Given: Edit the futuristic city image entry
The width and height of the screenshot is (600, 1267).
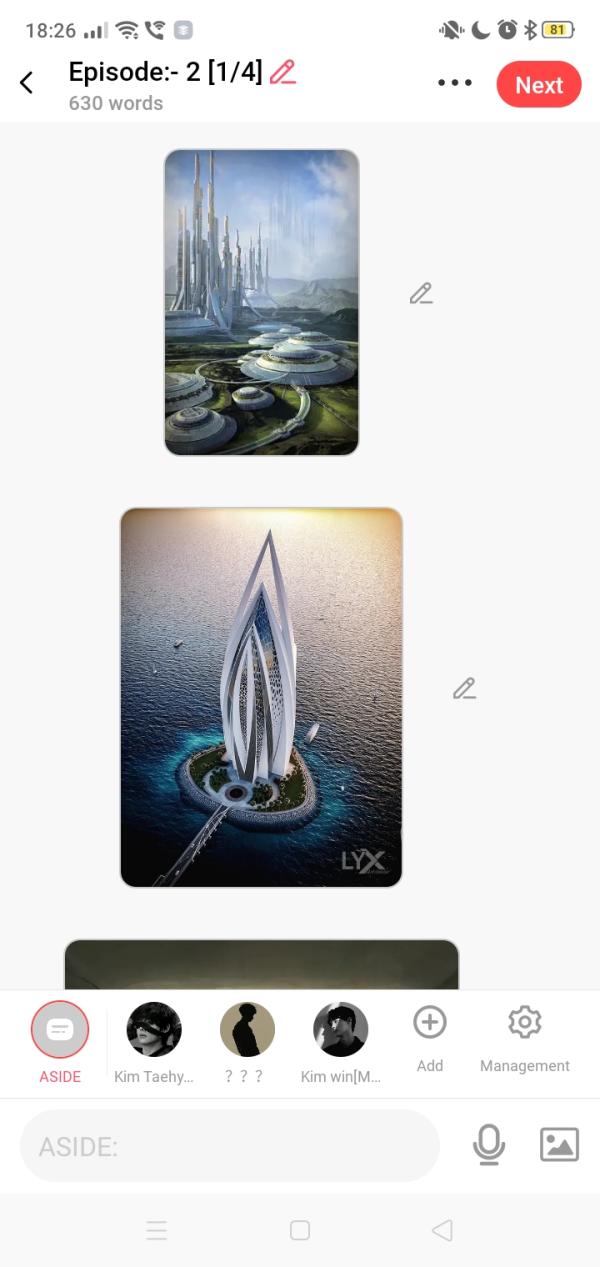Looking at the screenshot, I should 421,294.
